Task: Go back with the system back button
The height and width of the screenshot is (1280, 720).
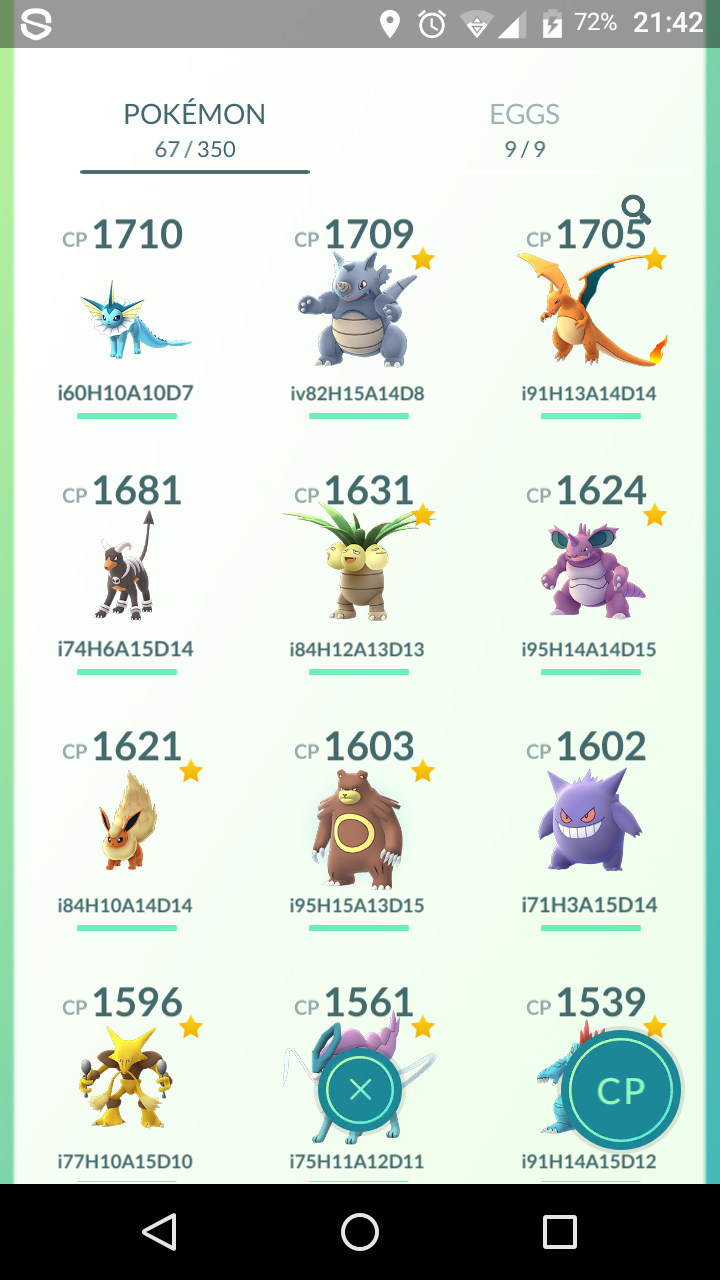Action: pos(160,1232)
